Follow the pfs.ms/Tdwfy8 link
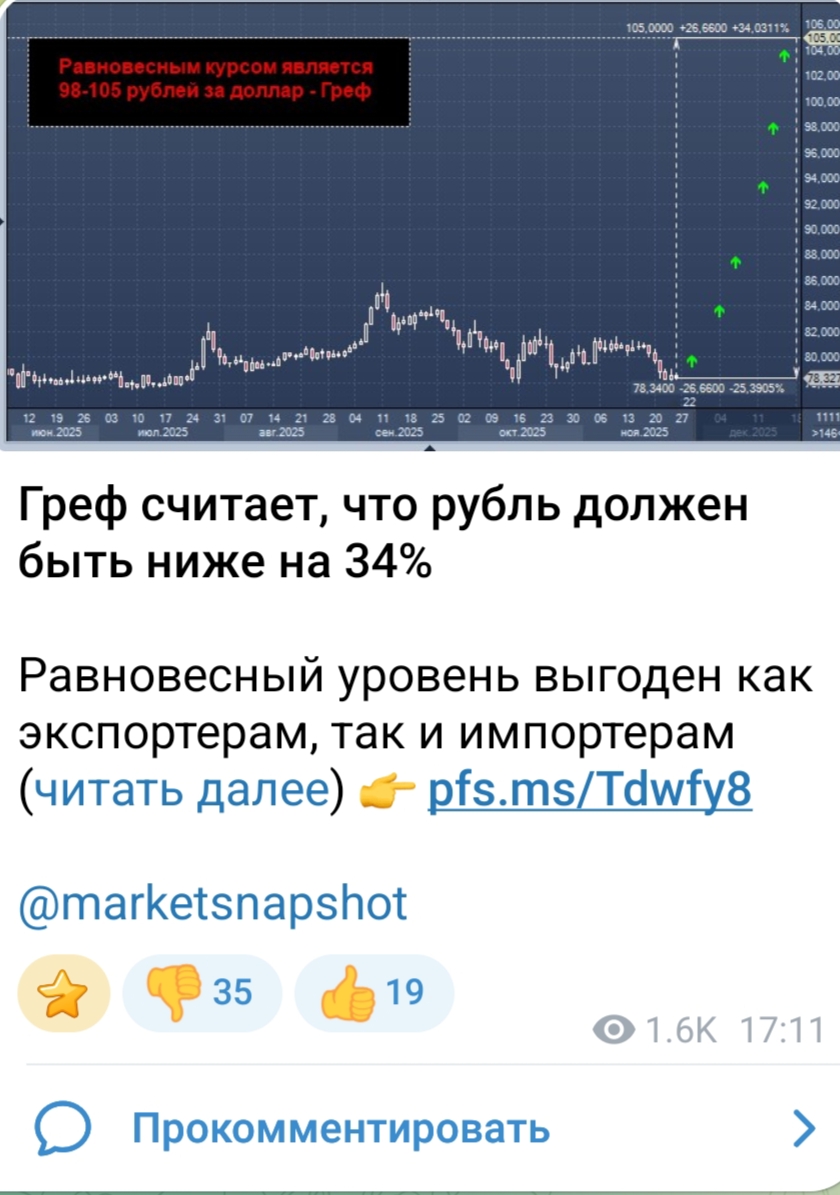 tap(590, 790)
